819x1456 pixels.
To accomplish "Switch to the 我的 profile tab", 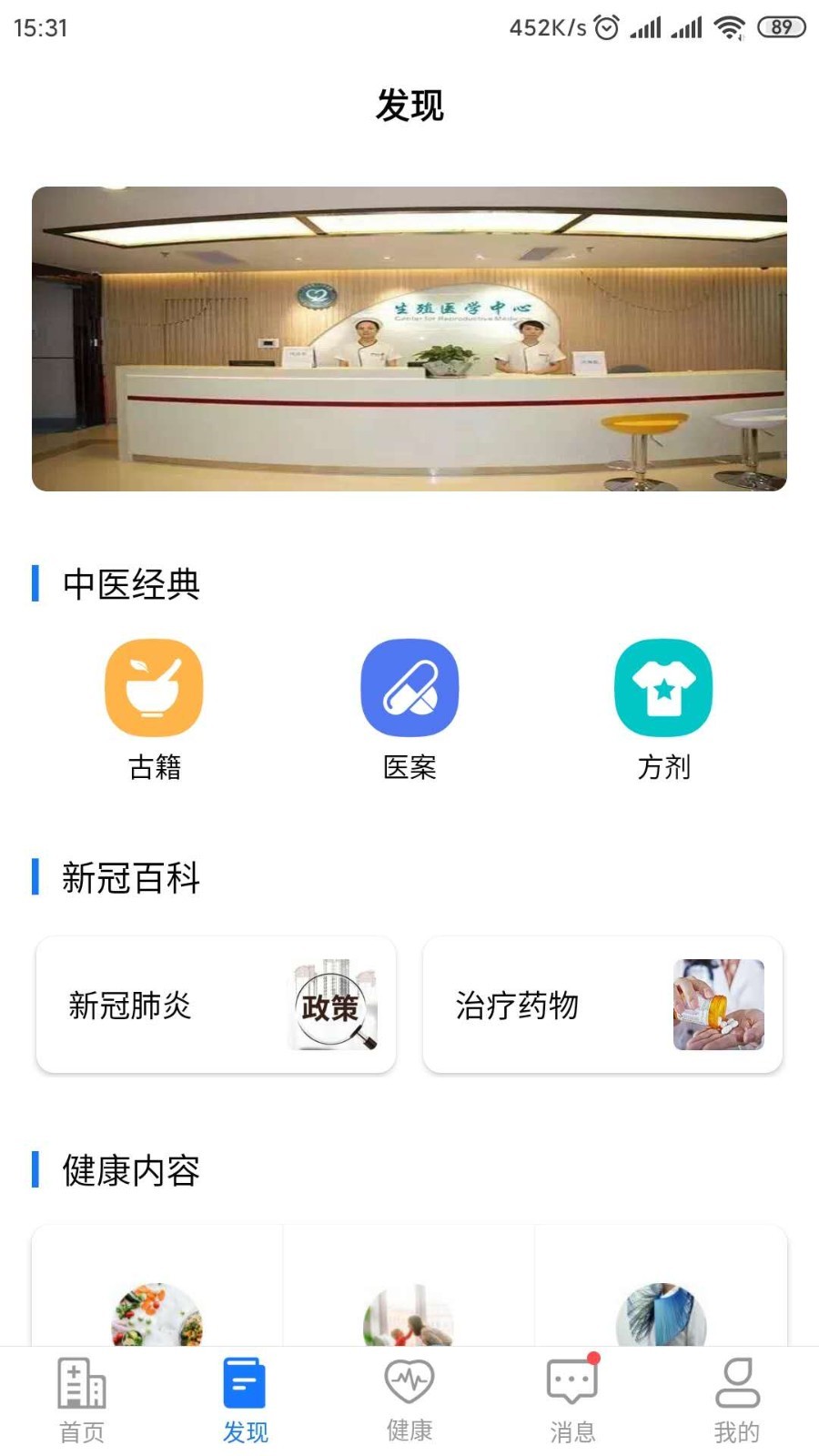I will (x=736, y=1400).
